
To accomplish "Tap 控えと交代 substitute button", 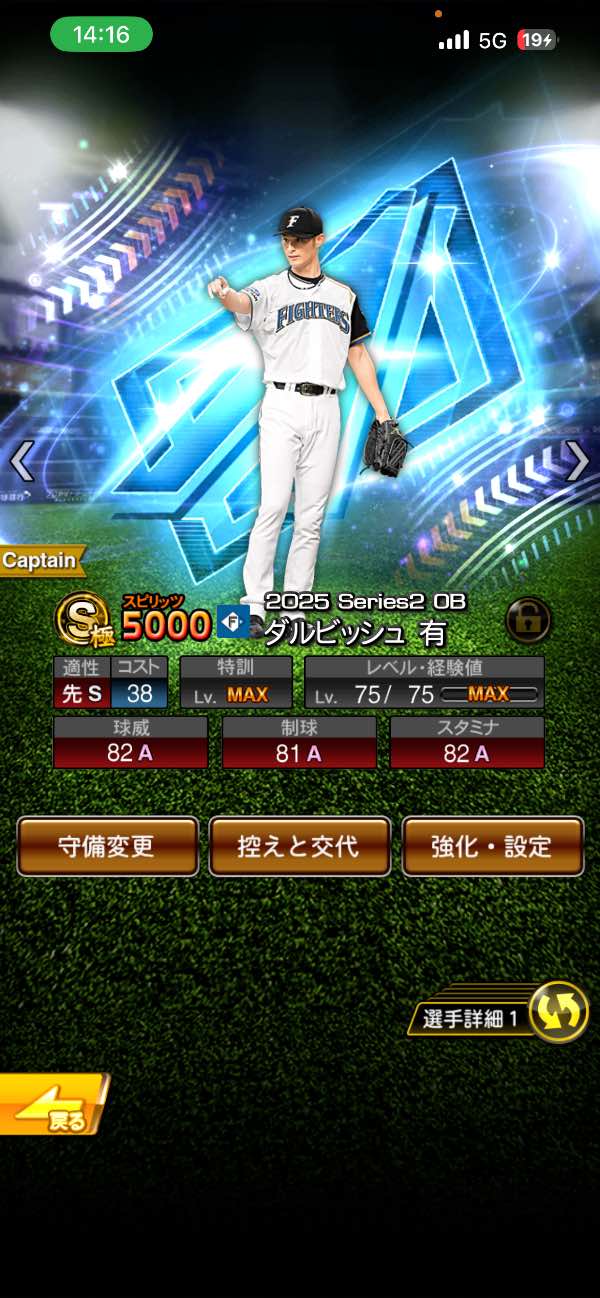I will pyautogui.click(x=299, y=846).
